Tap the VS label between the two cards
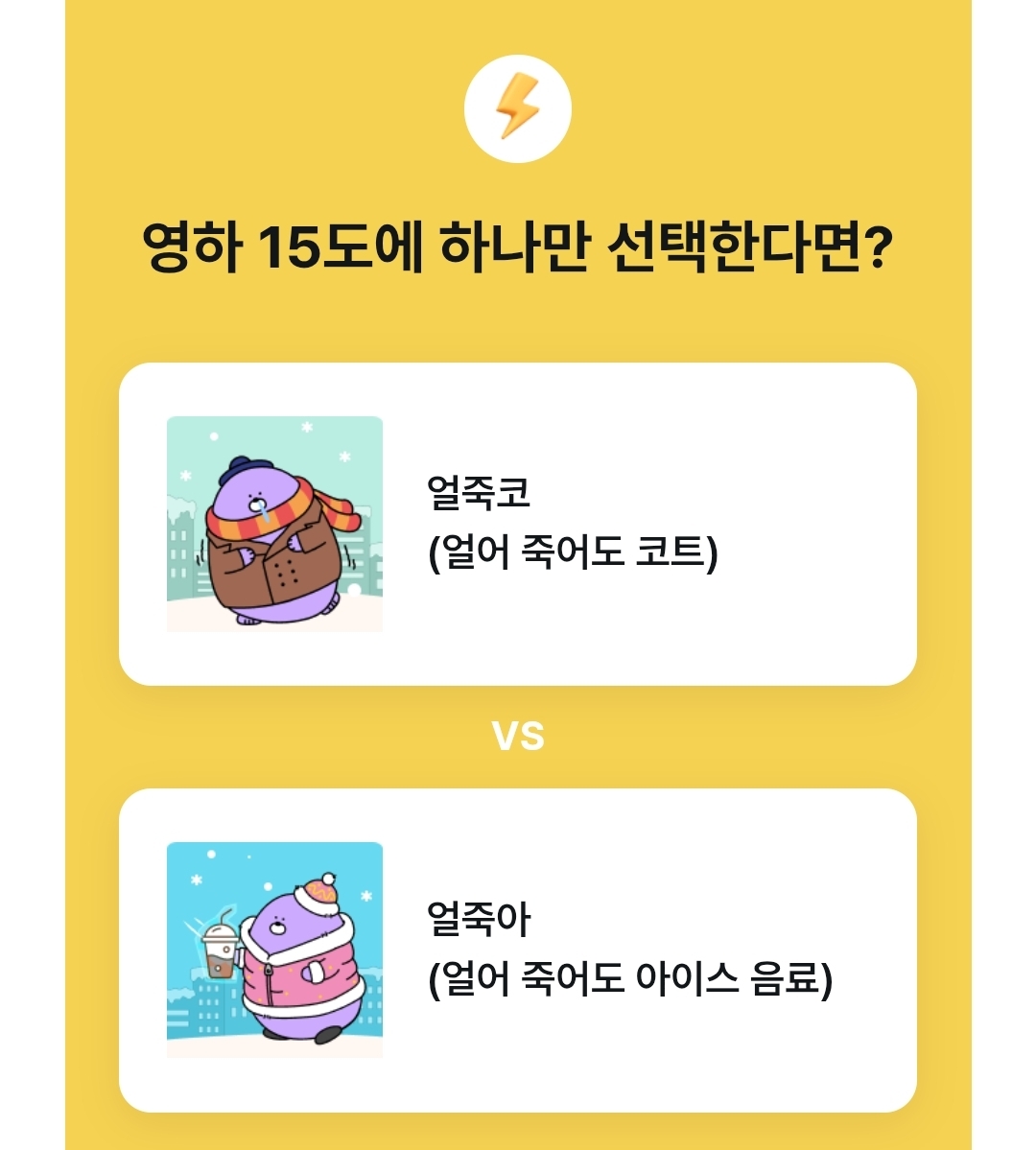 (518, 734)
